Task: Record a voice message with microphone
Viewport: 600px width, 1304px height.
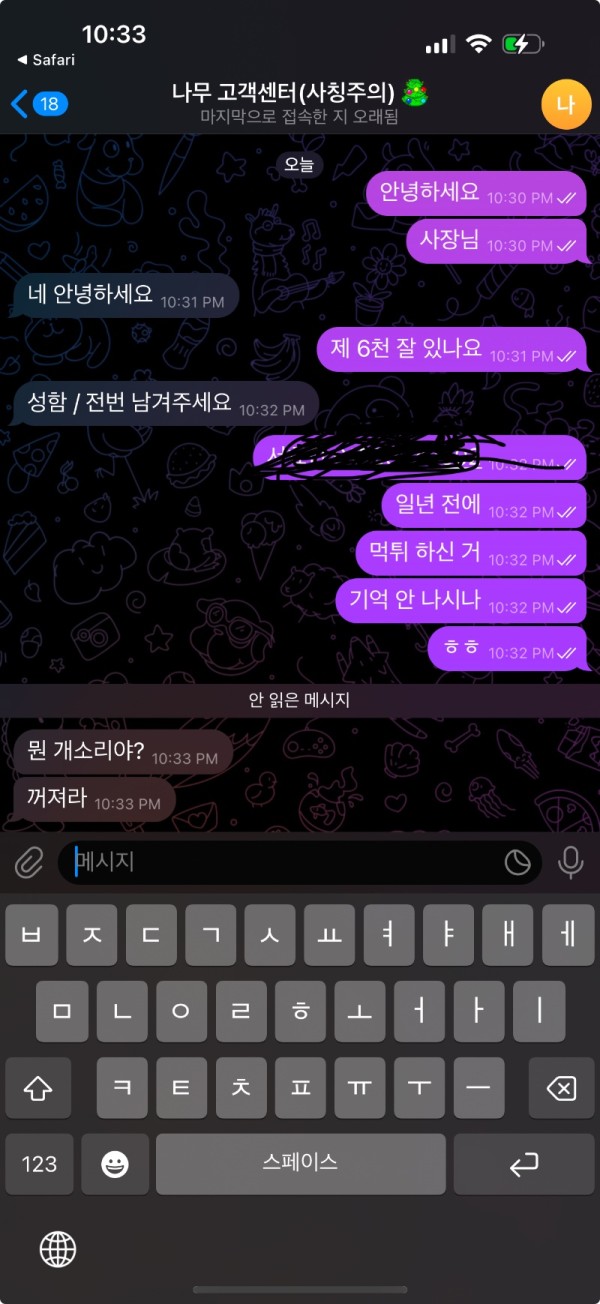Action: point(571,862)
